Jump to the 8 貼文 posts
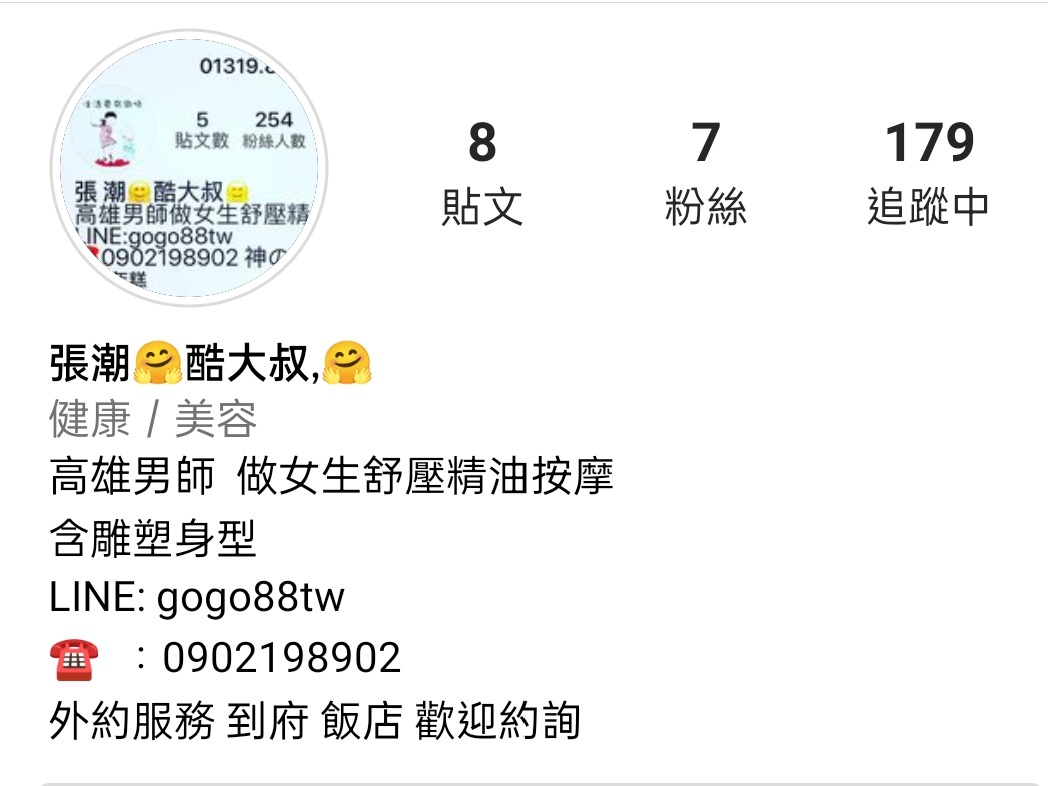The width and height of the screenshot is (1048, 786). click(x=482, y=172)
